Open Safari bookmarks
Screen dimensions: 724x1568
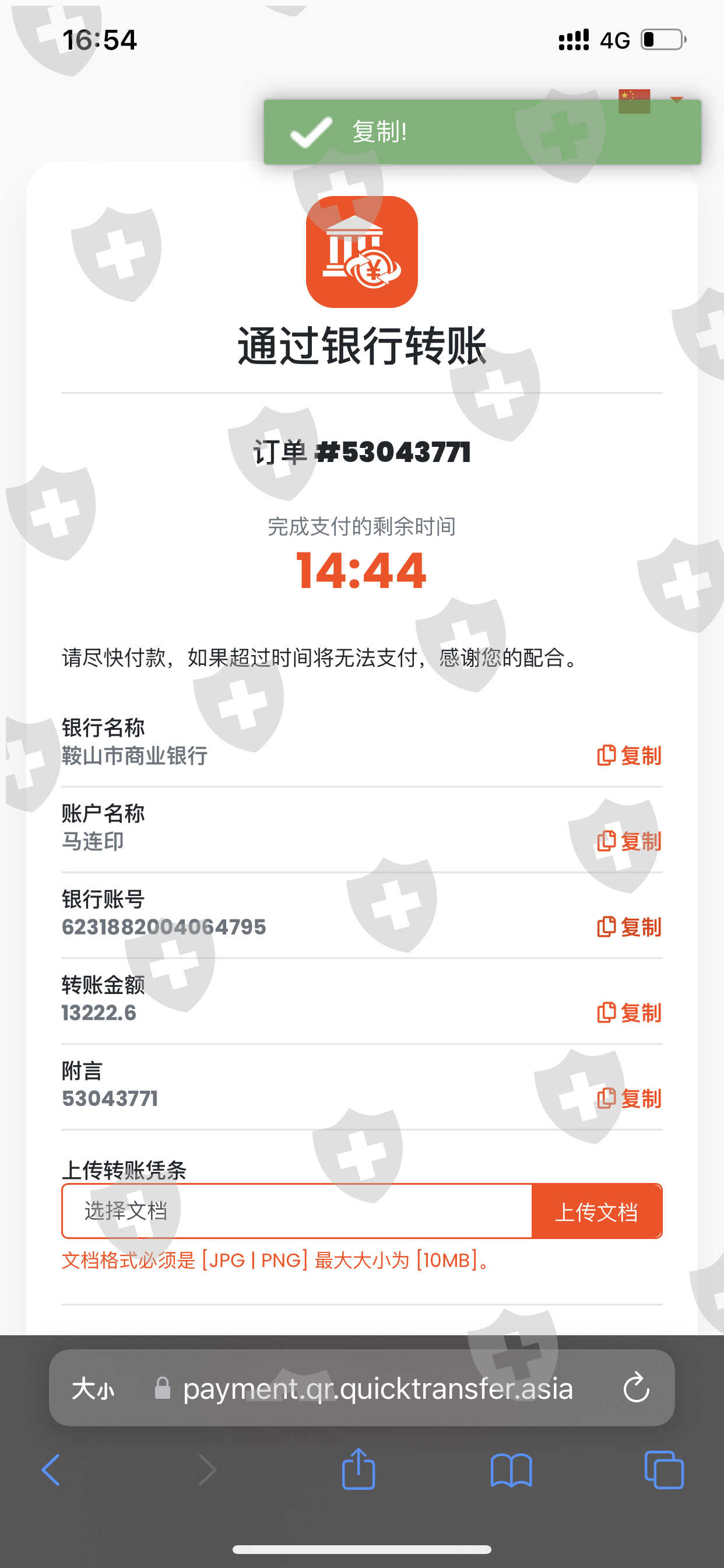(x=511, y=1471)
